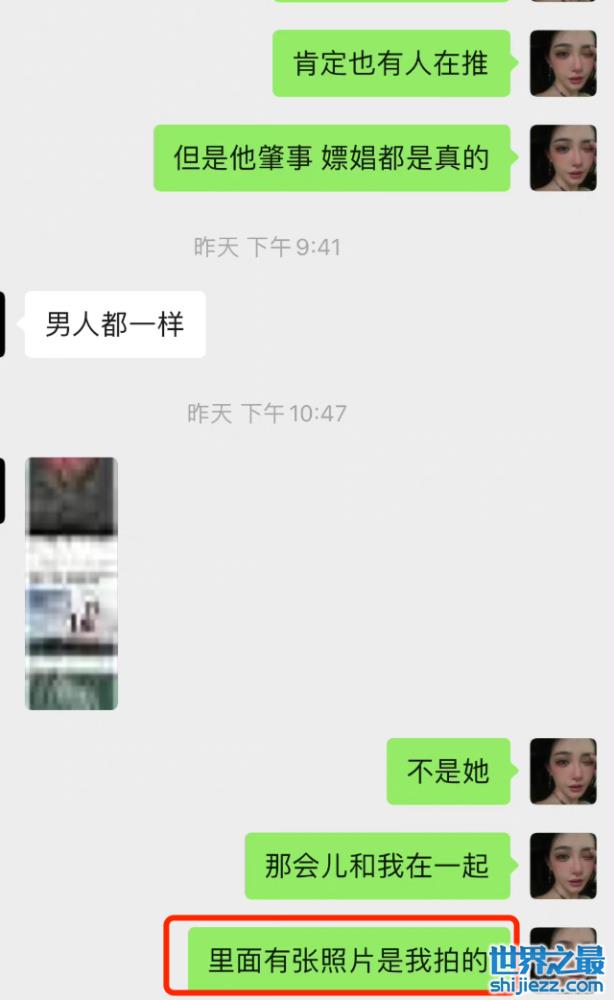View profile from avatar beside "不是她"
Screen dimensions: 614x1000
[x=562, y=771]
